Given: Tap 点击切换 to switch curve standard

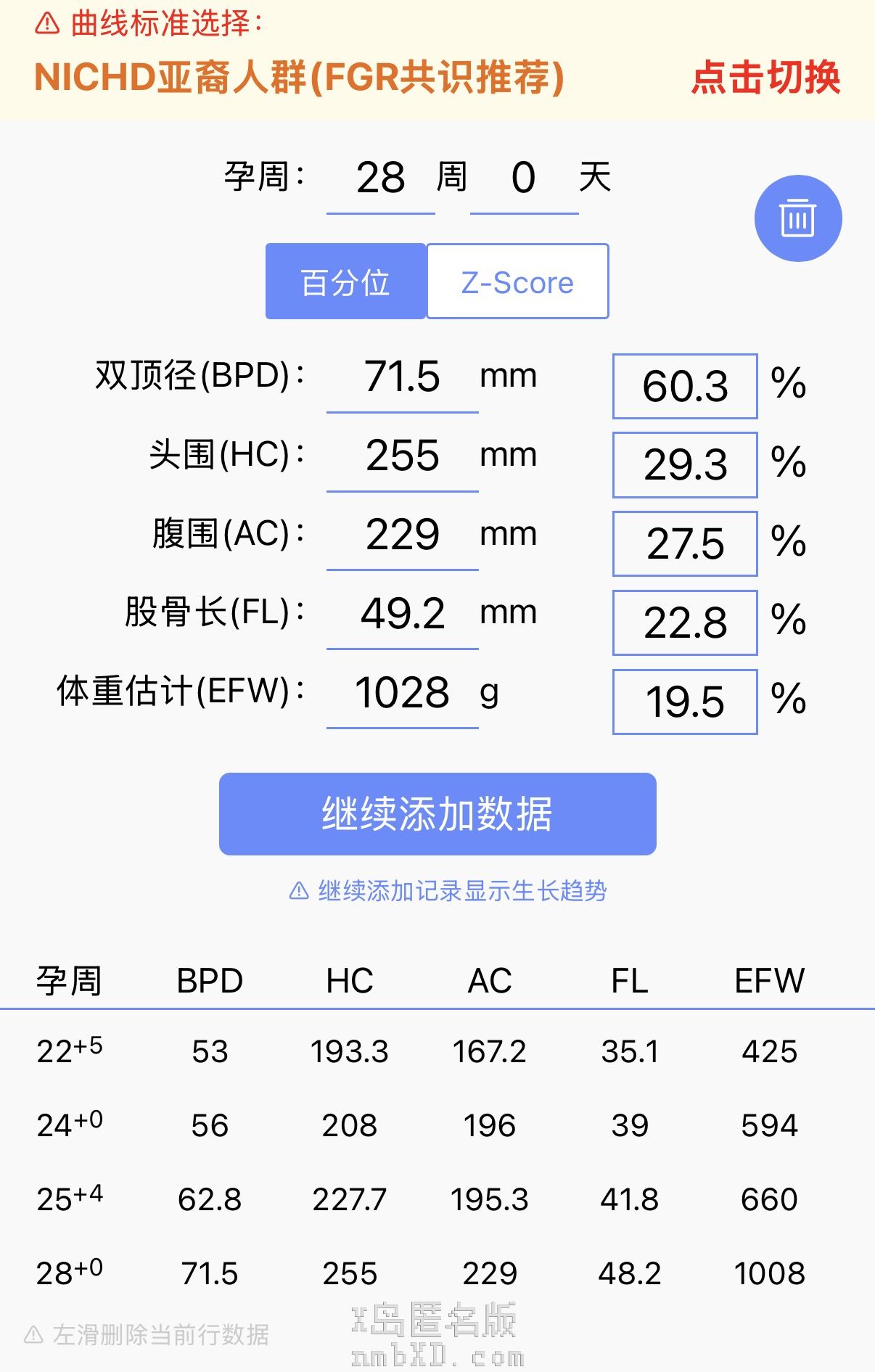Looking at the screenshot, I should click(765, 78).
